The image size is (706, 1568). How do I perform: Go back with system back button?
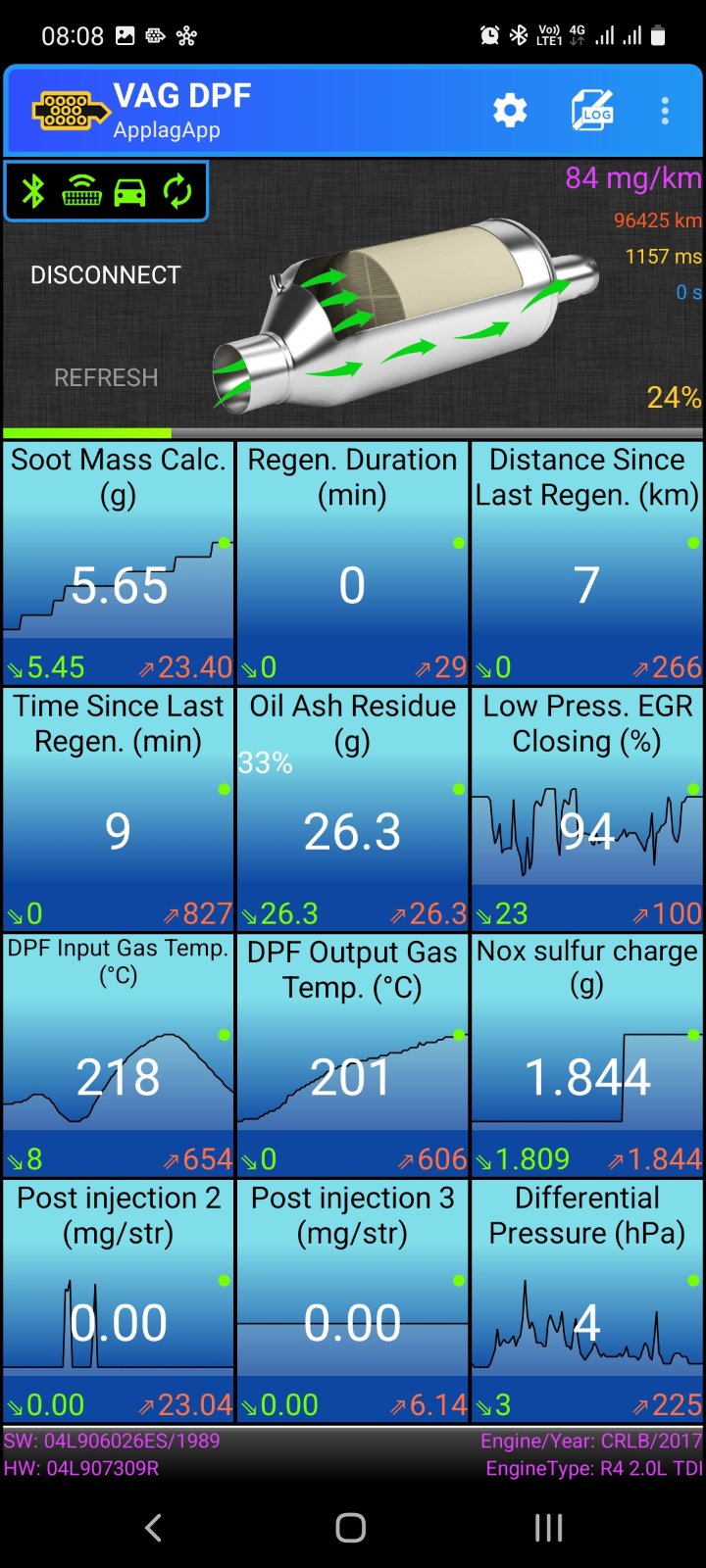154,1527
